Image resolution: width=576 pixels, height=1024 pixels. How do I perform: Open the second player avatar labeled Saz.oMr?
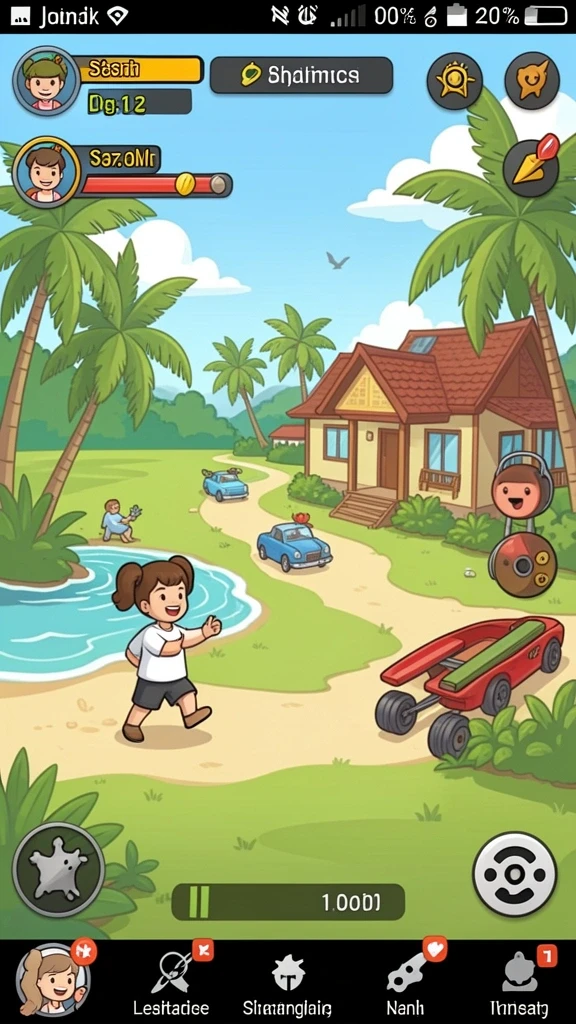[x=46, y=172]
